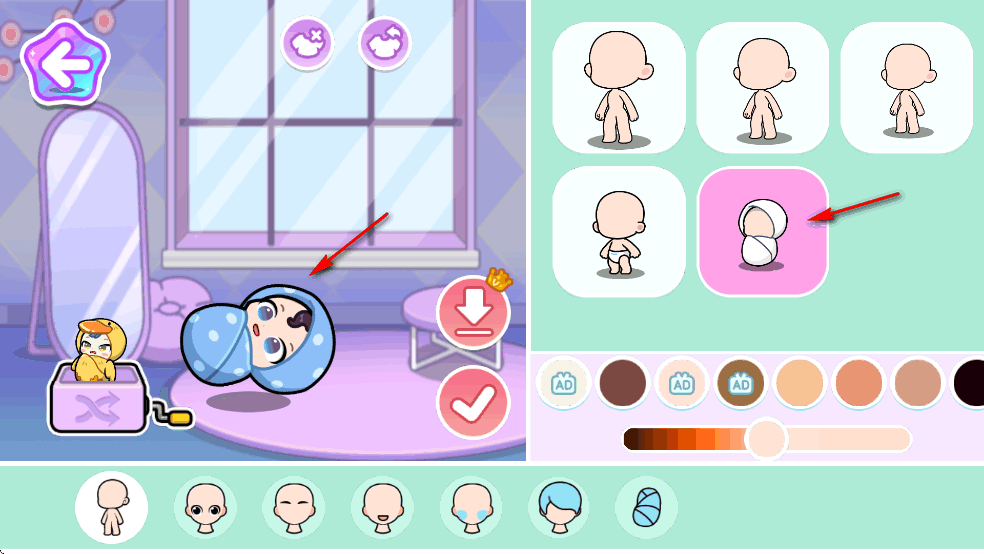The width and height of the screenshot is (984, 554).
Task: Choose the back-turned standing body pose
Action: 906,87
